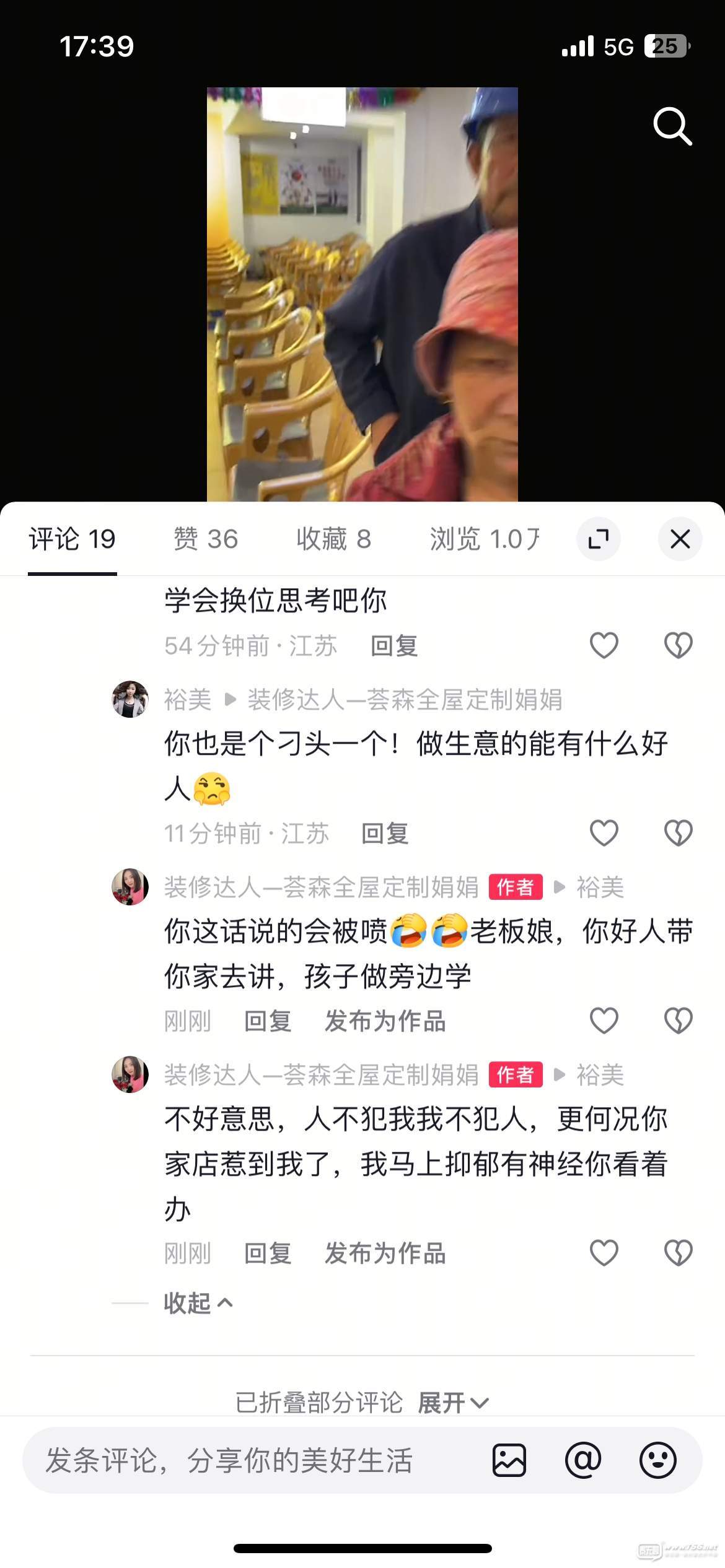This screenshot has width=725, height=1568.
Task: Dislike the comment starting 不好意思
Action: (x=678, y=1253)
